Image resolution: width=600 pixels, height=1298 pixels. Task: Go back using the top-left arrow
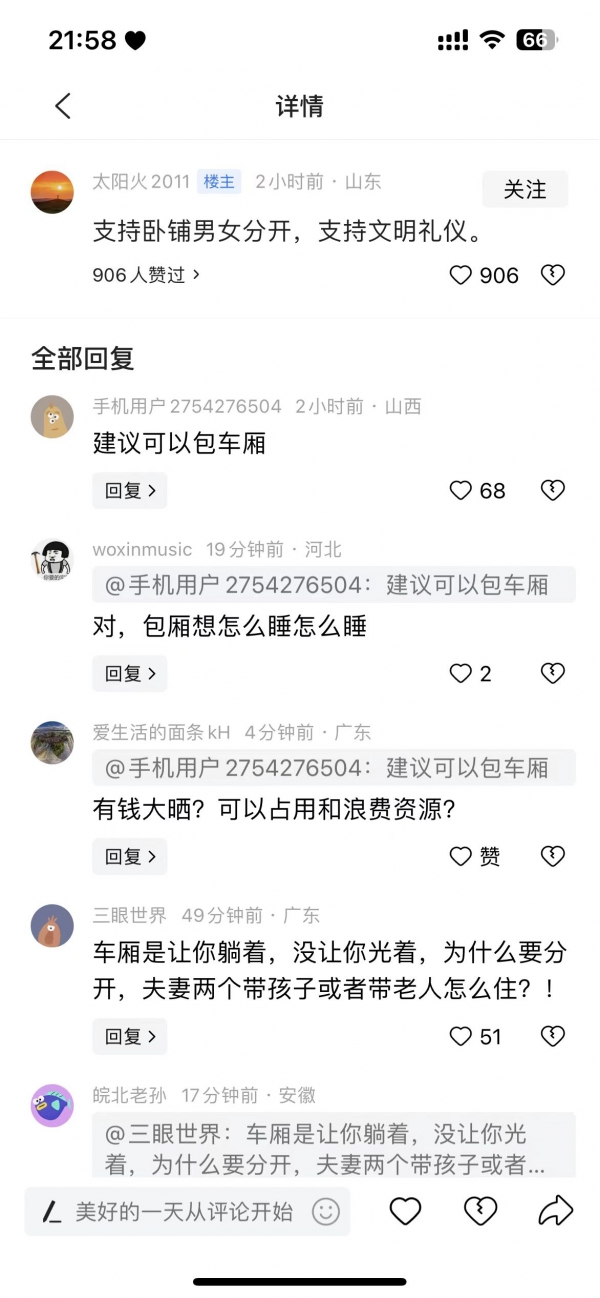tap(63, 106)
